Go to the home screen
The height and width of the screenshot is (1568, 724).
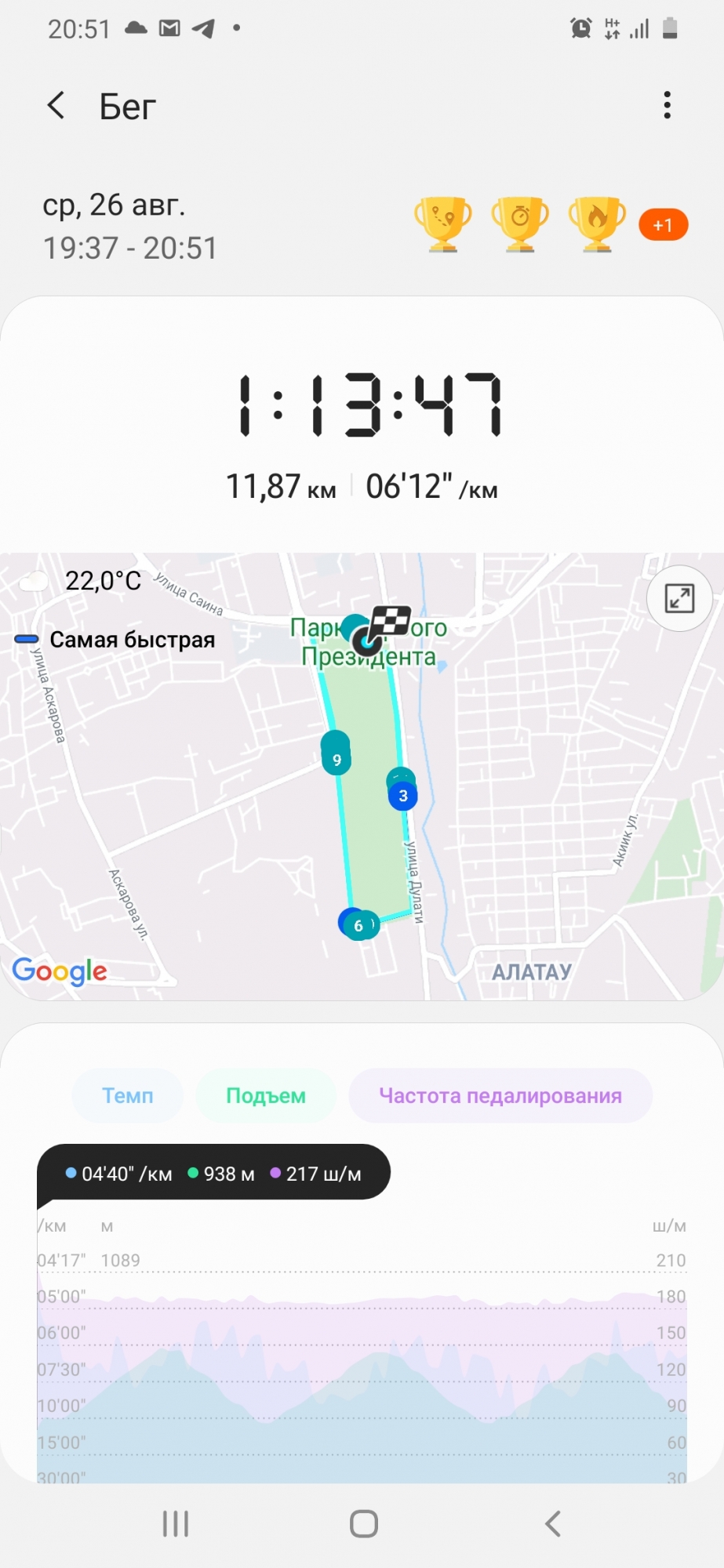tap(364, 1524)
